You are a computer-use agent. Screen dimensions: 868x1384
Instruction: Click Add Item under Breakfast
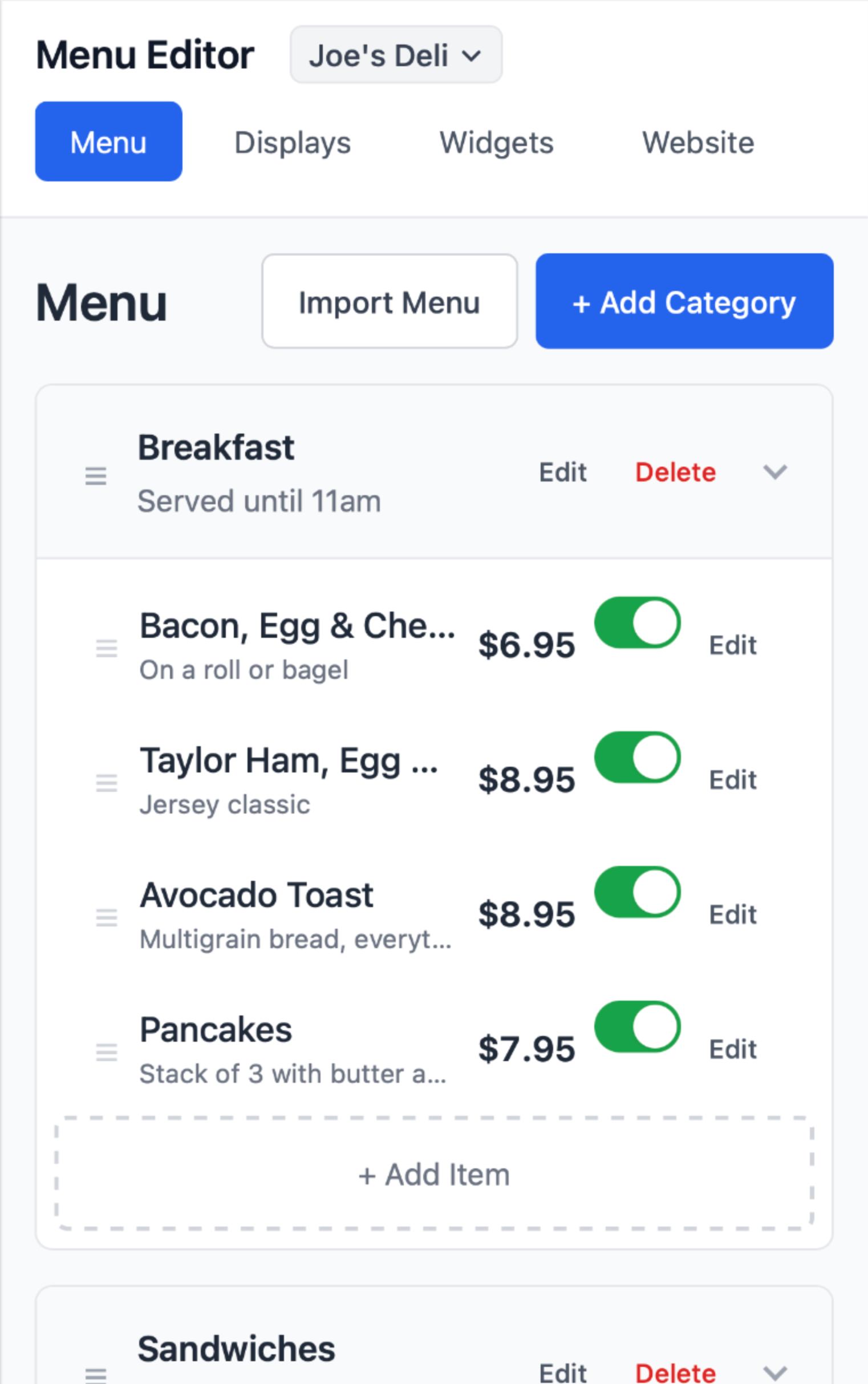pos(433,1174)
